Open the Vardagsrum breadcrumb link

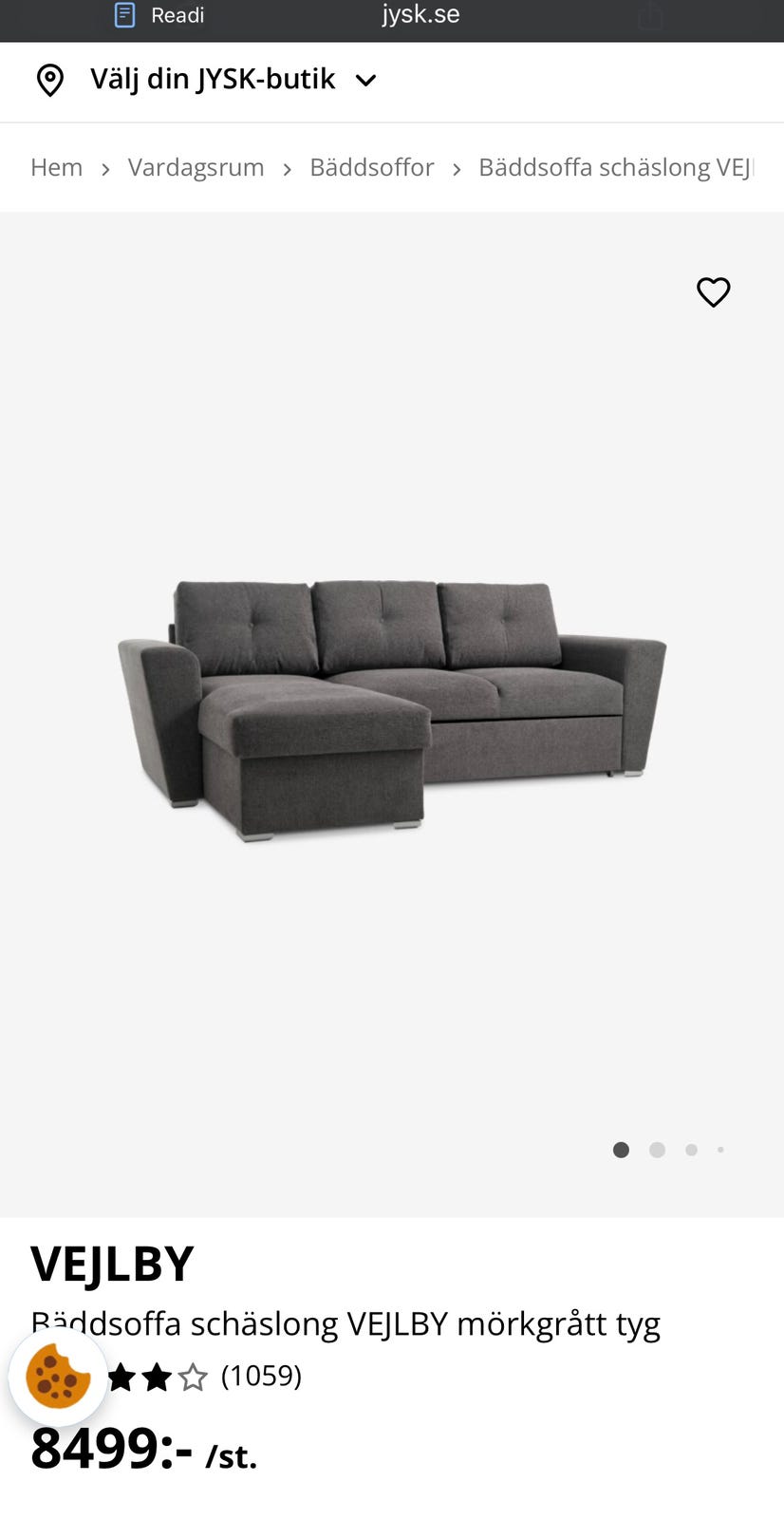196,167
